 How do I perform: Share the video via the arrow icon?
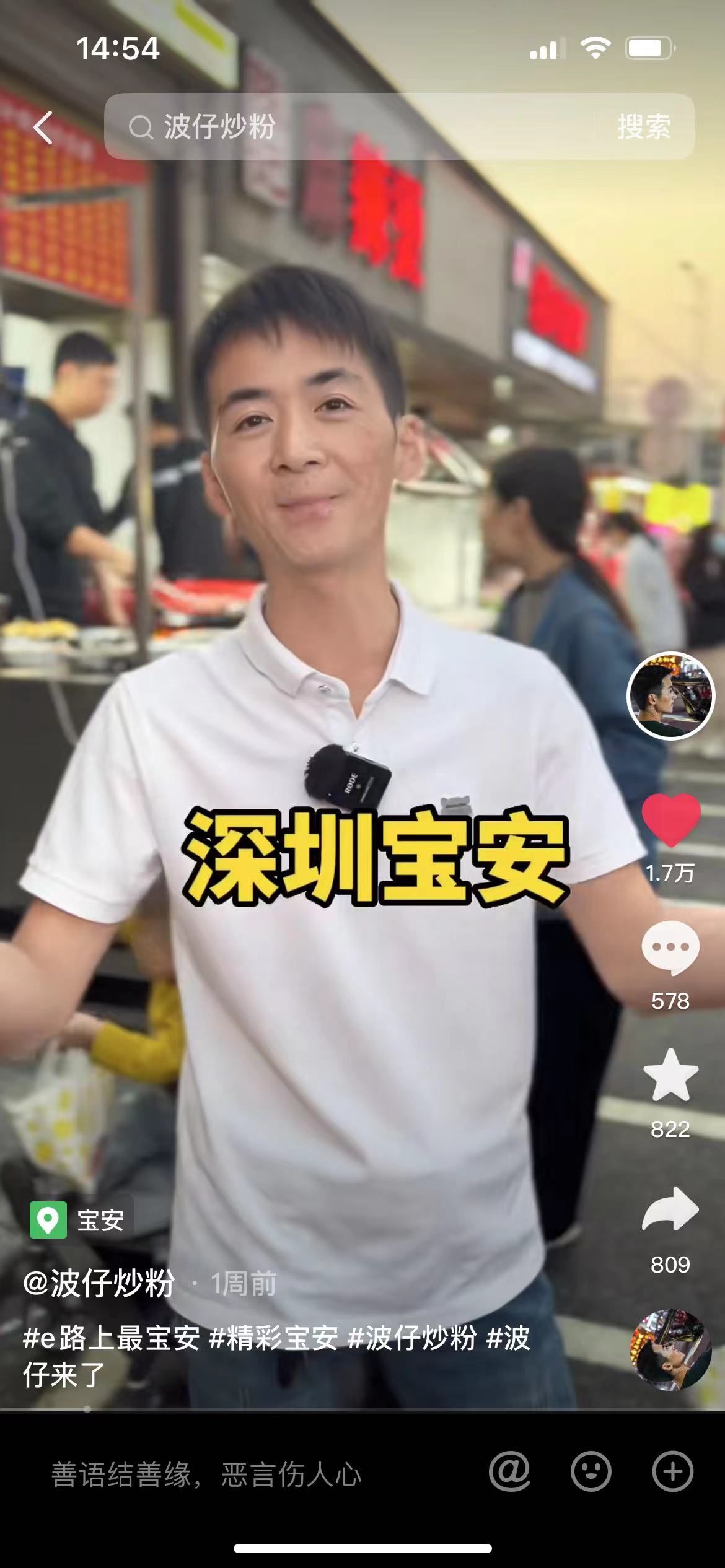coord(670,1209)
